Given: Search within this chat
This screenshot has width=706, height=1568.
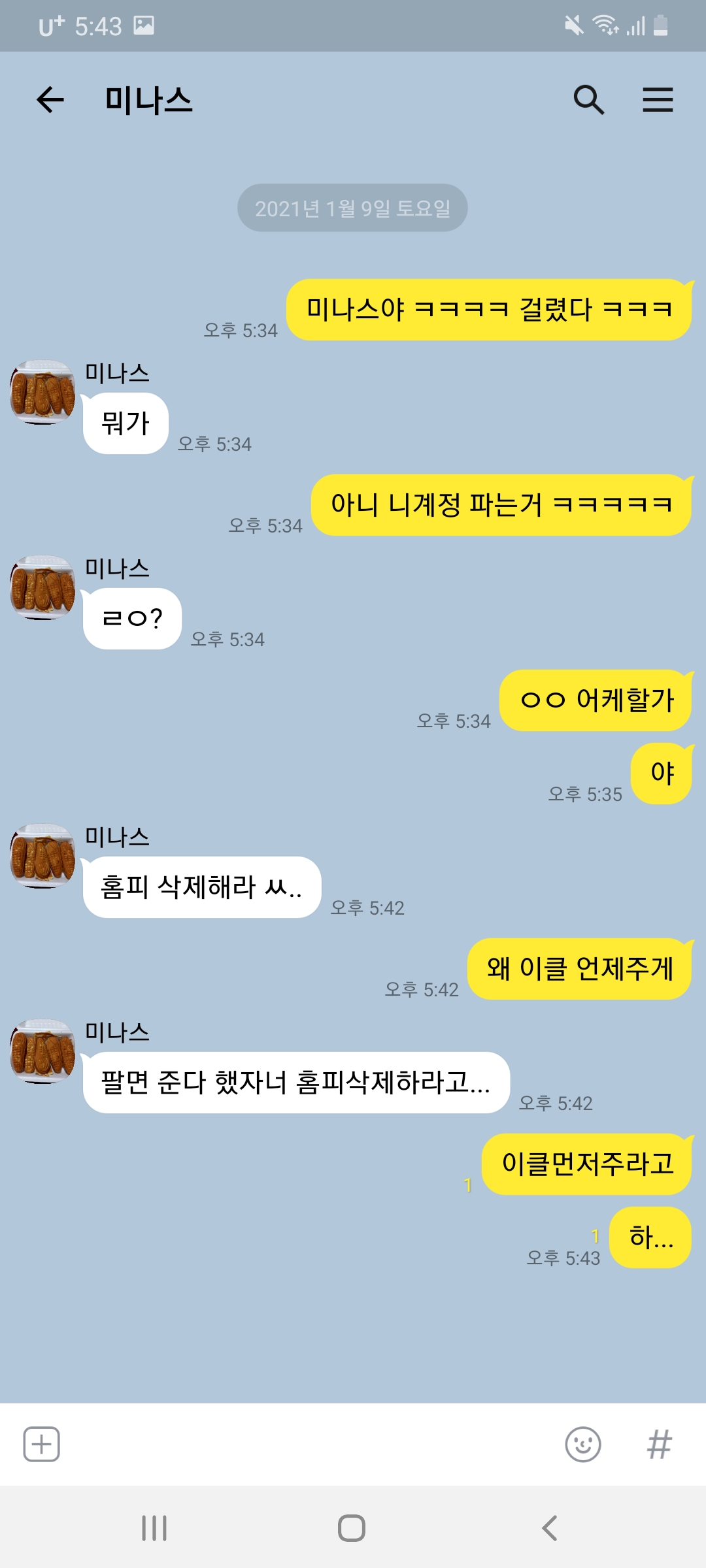Looking at the screenshot, I should 588,100.
